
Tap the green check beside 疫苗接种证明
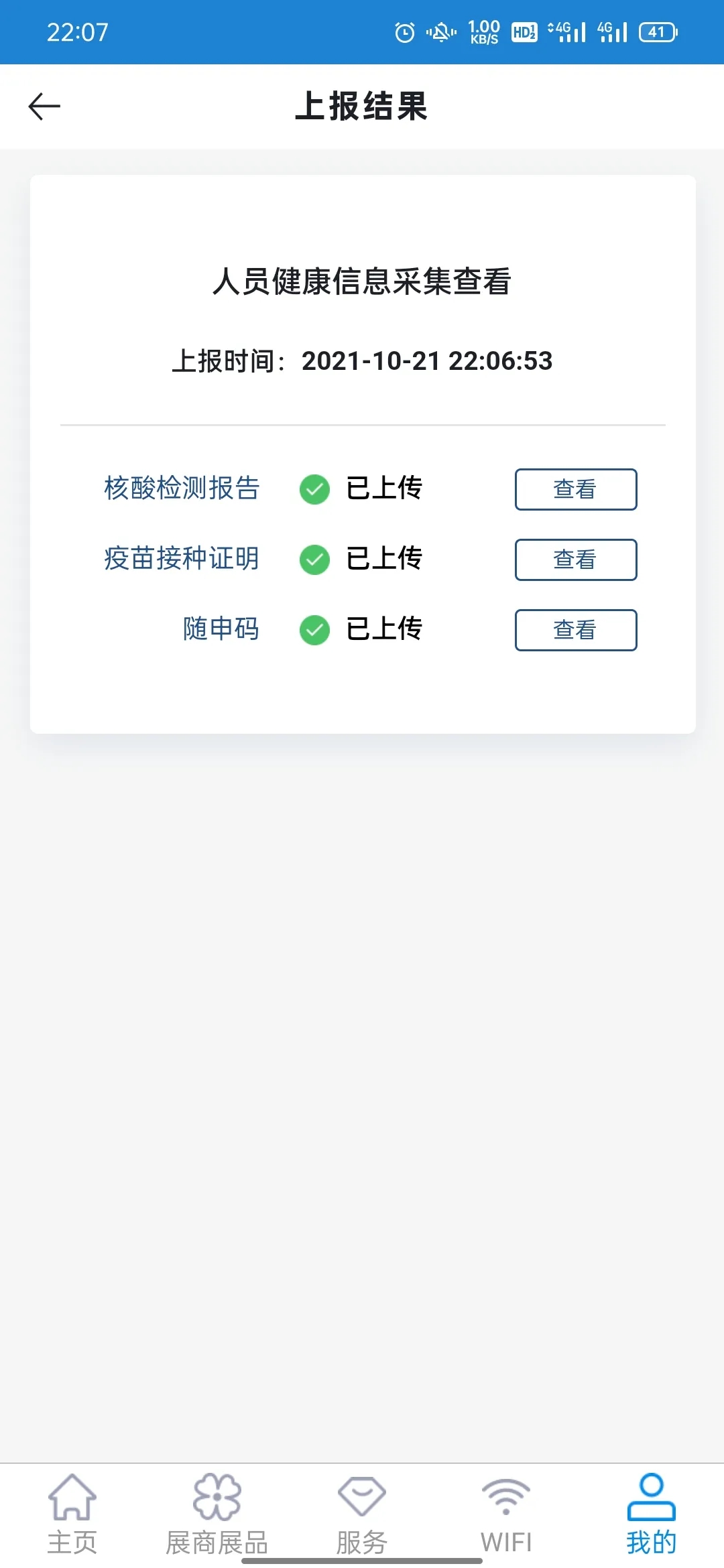click(x=314, y=560)
